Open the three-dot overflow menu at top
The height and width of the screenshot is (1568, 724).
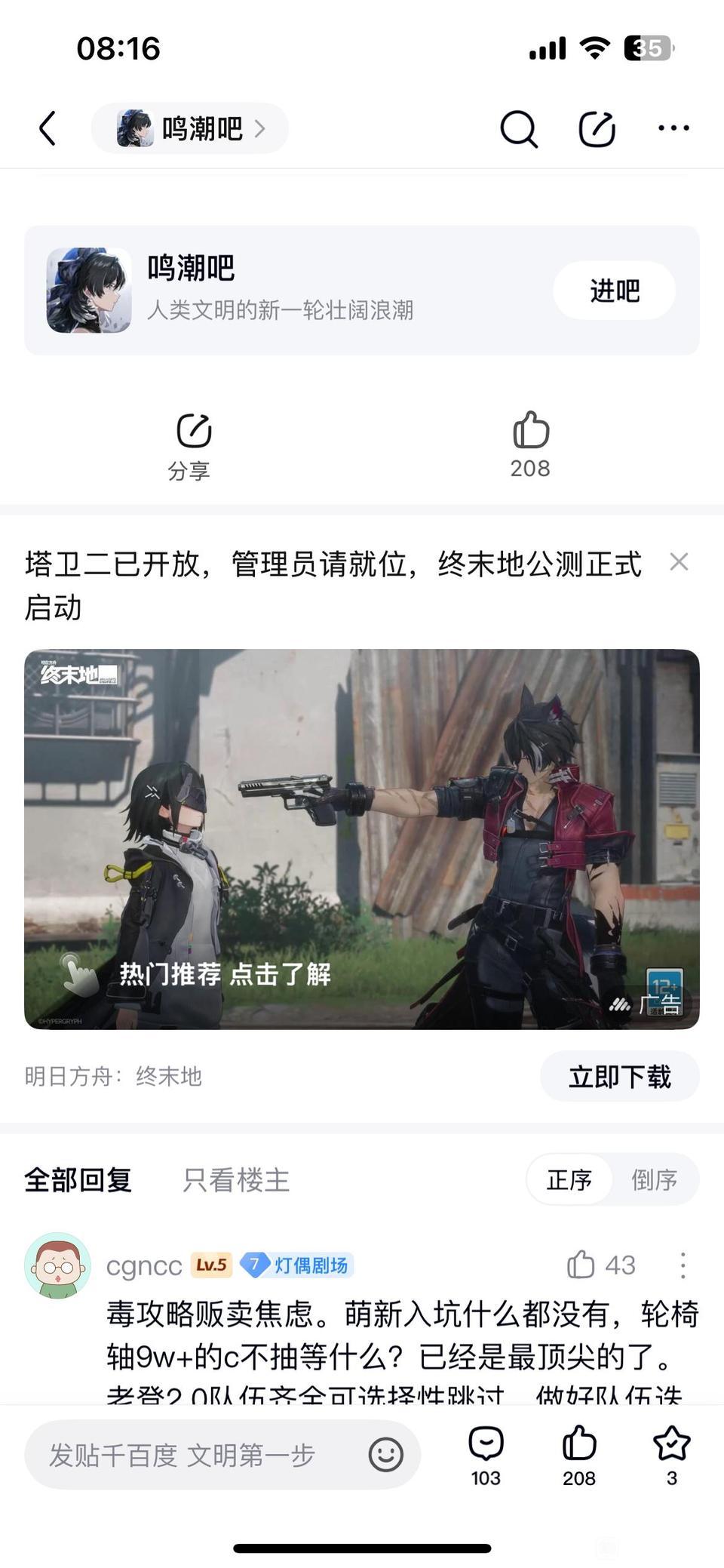click(x=673, y=128)
